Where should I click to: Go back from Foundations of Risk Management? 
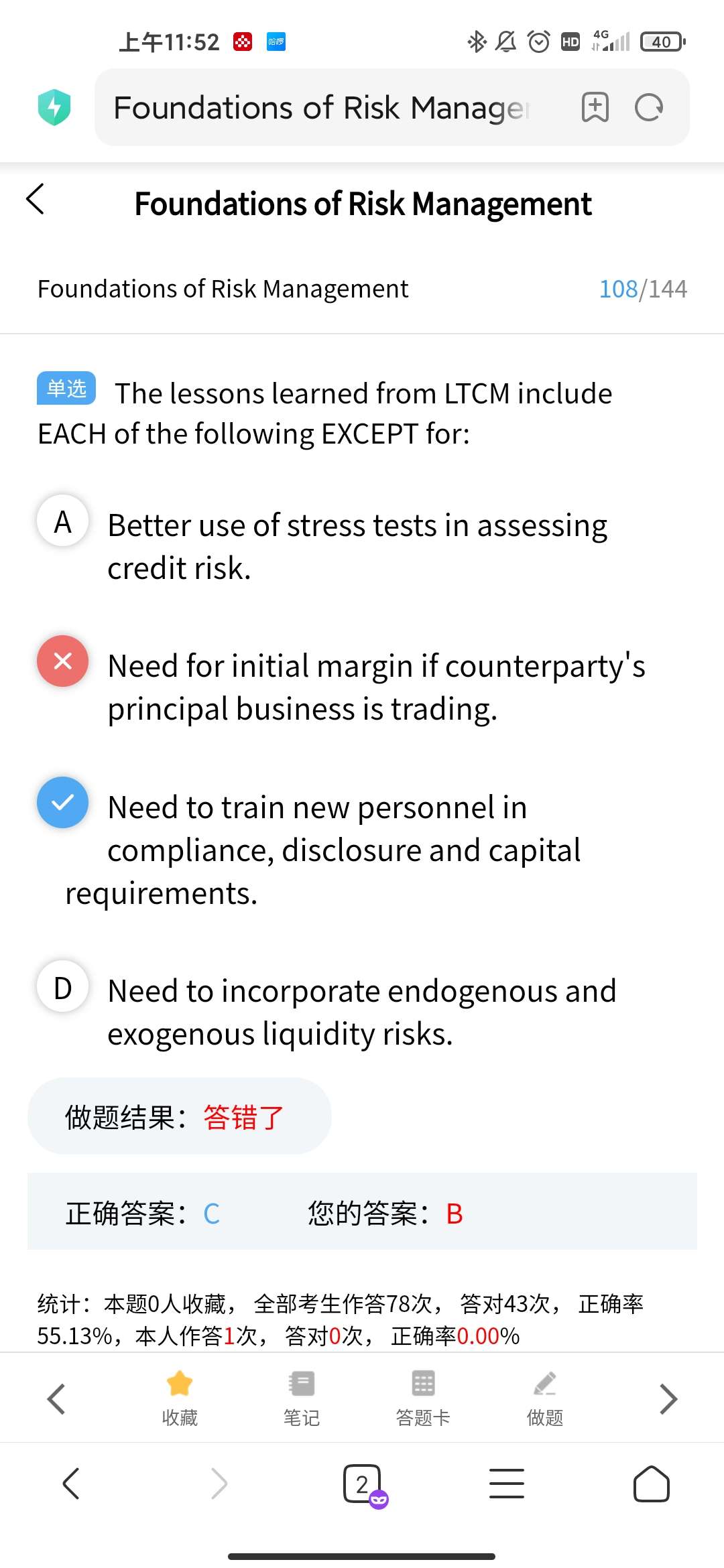pyautogui.click(x=36, y=200)
